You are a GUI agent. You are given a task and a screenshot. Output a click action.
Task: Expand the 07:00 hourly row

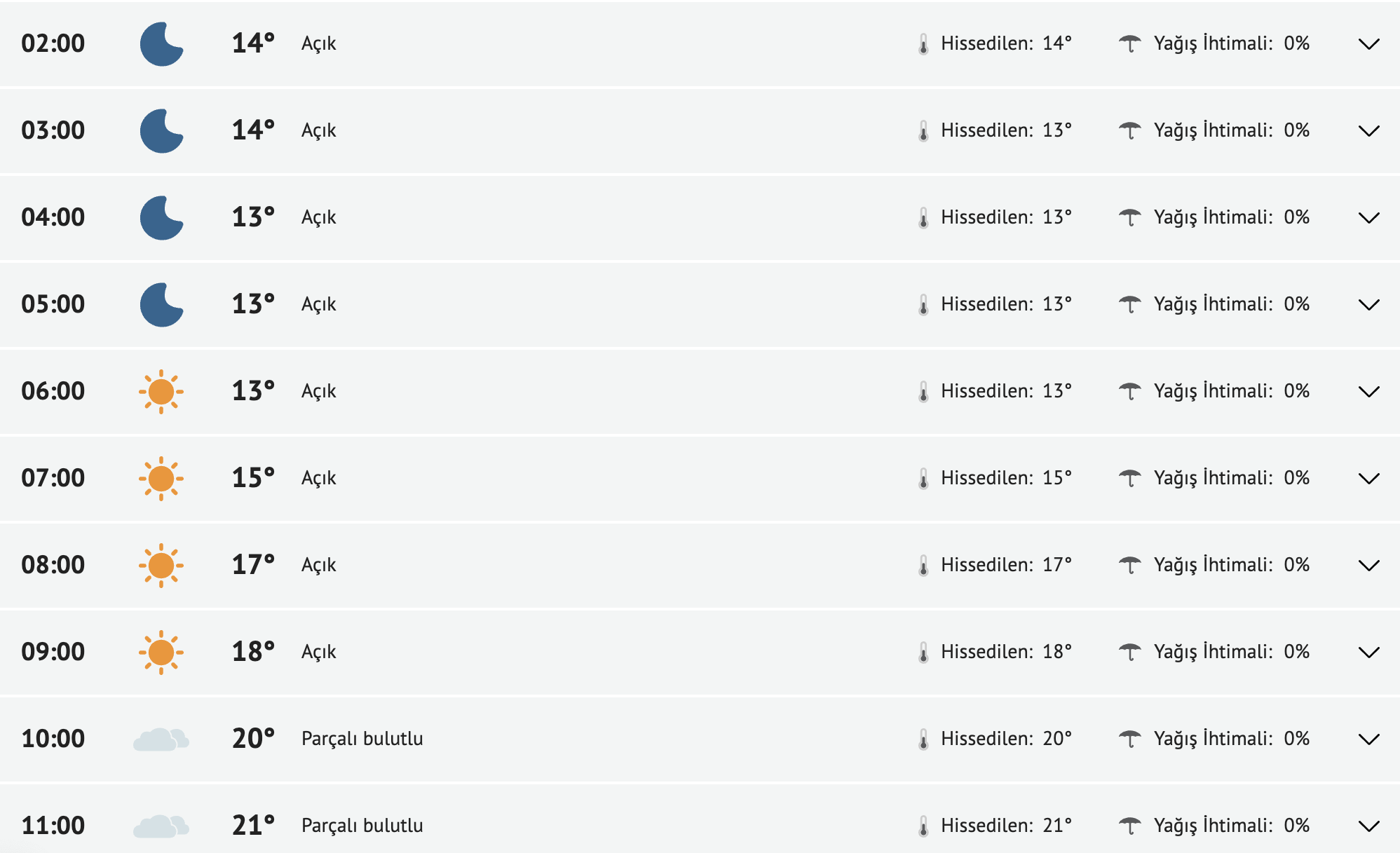coord(1368,479)
